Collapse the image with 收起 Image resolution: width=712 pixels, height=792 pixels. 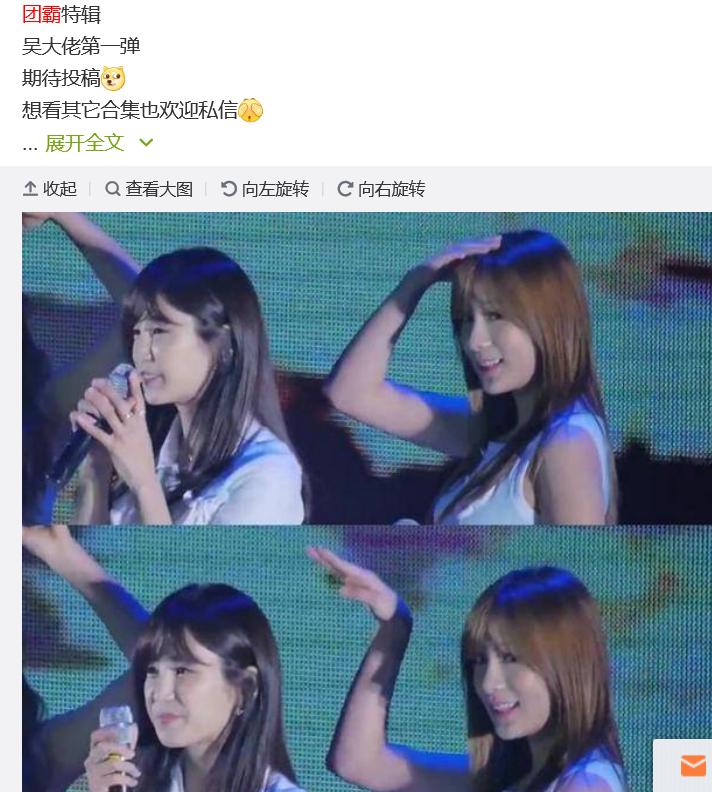pyautogui.click(x=50, y=189)
